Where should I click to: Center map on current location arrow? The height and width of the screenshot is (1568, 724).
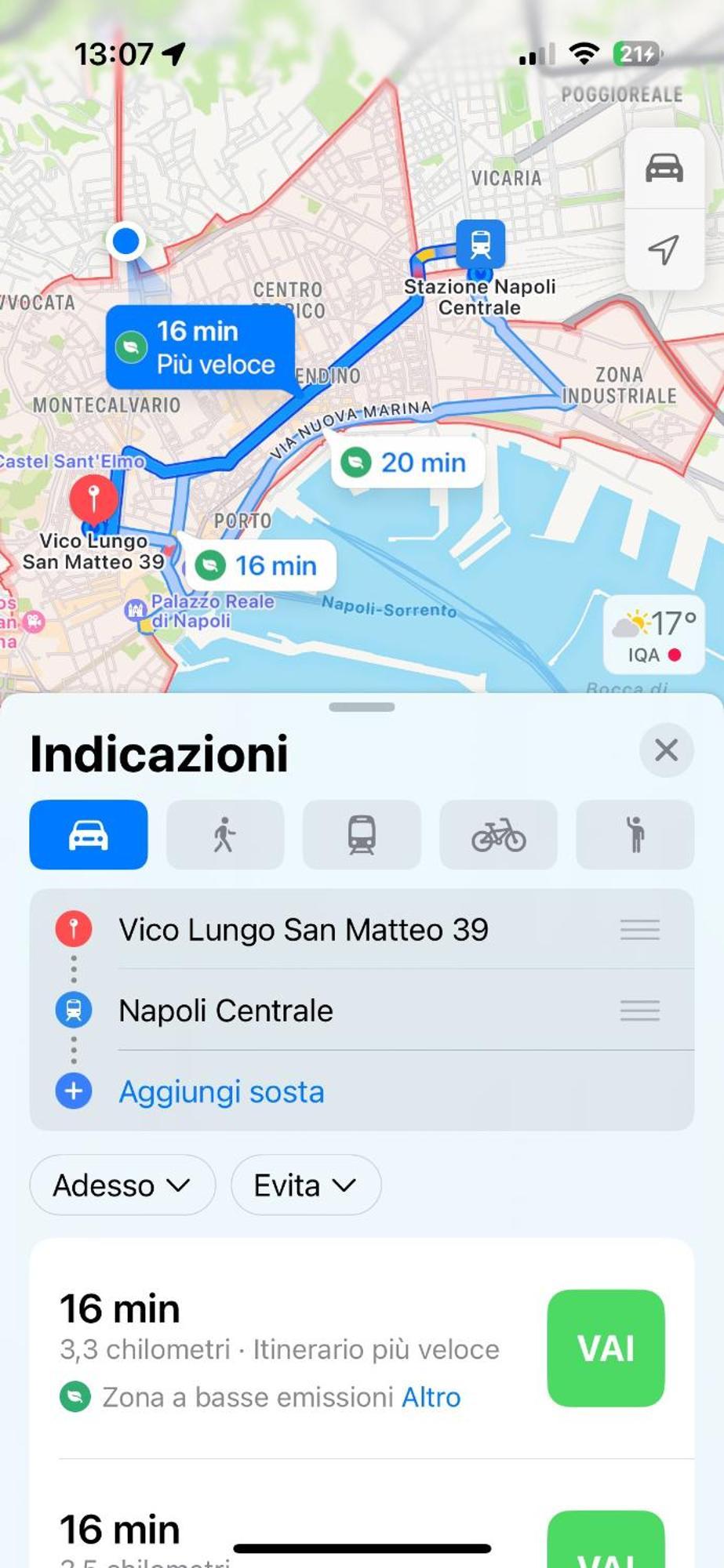pos(664,250)
